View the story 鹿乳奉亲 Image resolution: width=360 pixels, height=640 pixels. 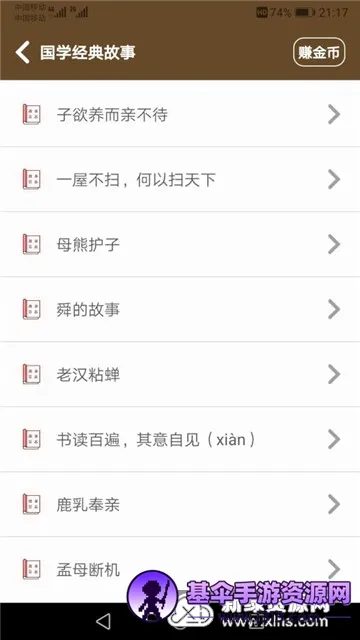point(180,504)
